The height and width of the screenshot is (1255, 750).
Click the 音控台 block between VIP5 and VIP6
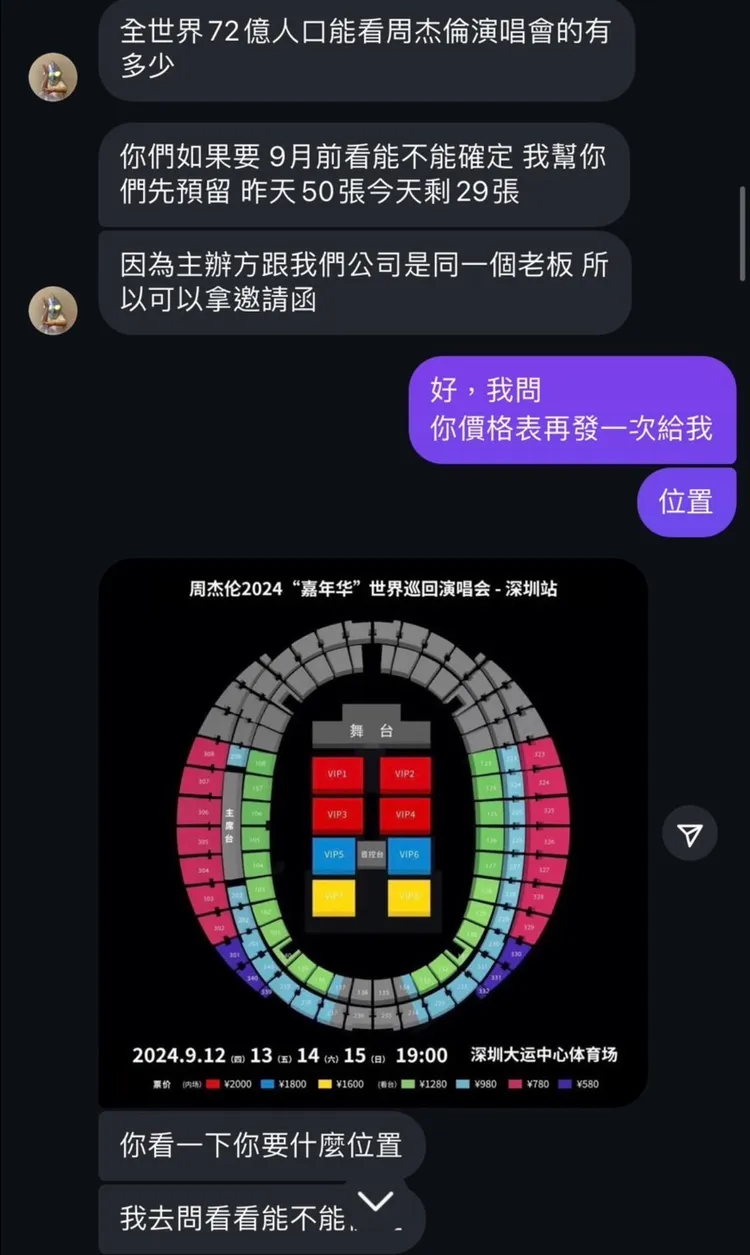[372, 855]
